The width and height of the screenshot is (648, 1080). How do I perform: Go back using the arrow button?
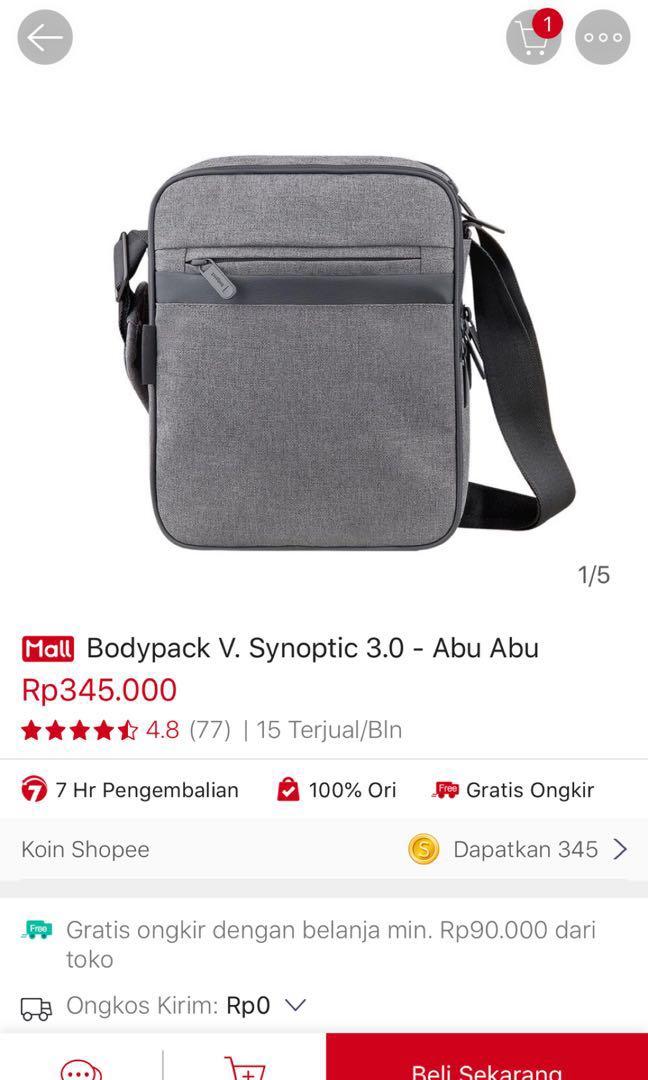pos(45,38)
